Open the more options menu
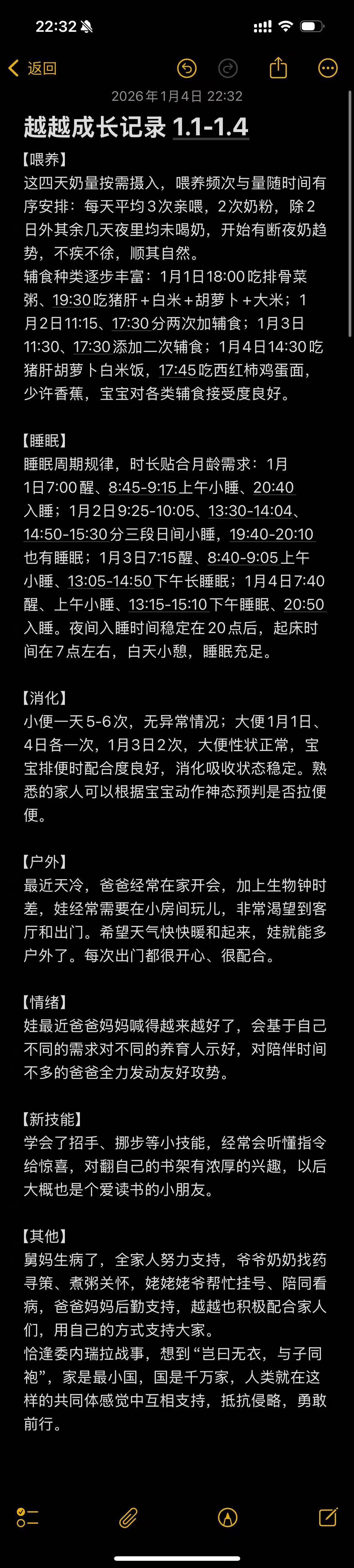This screenshot has width=354, height=1568. pyautogui.click(x=328, y=68)
